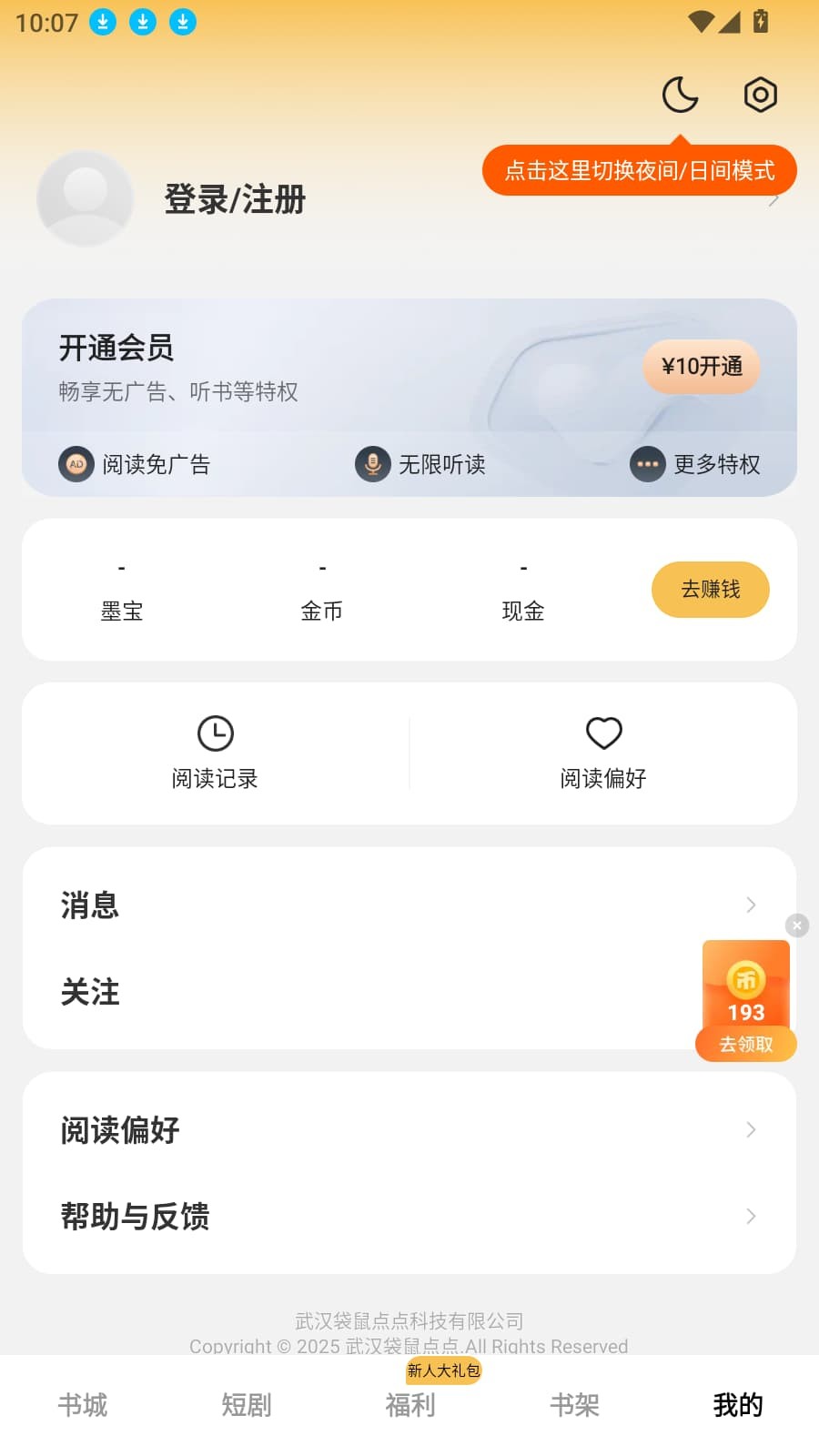This screenshot has height=1456, width=819.
Task: Switch to the 书城 tab
Action: click(x=83, y=1405)
